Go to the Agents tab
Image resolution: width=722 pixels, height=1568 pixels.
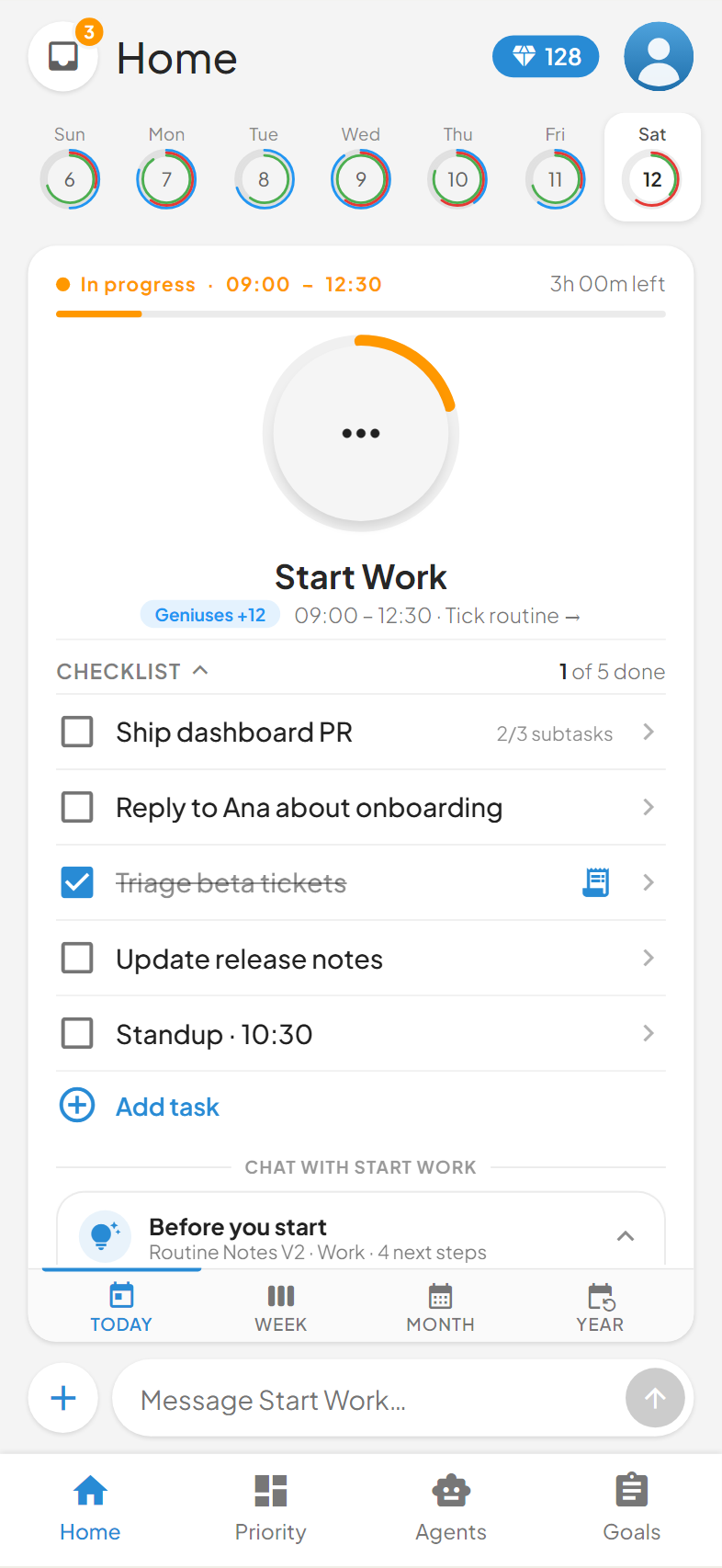point(451,1508)
